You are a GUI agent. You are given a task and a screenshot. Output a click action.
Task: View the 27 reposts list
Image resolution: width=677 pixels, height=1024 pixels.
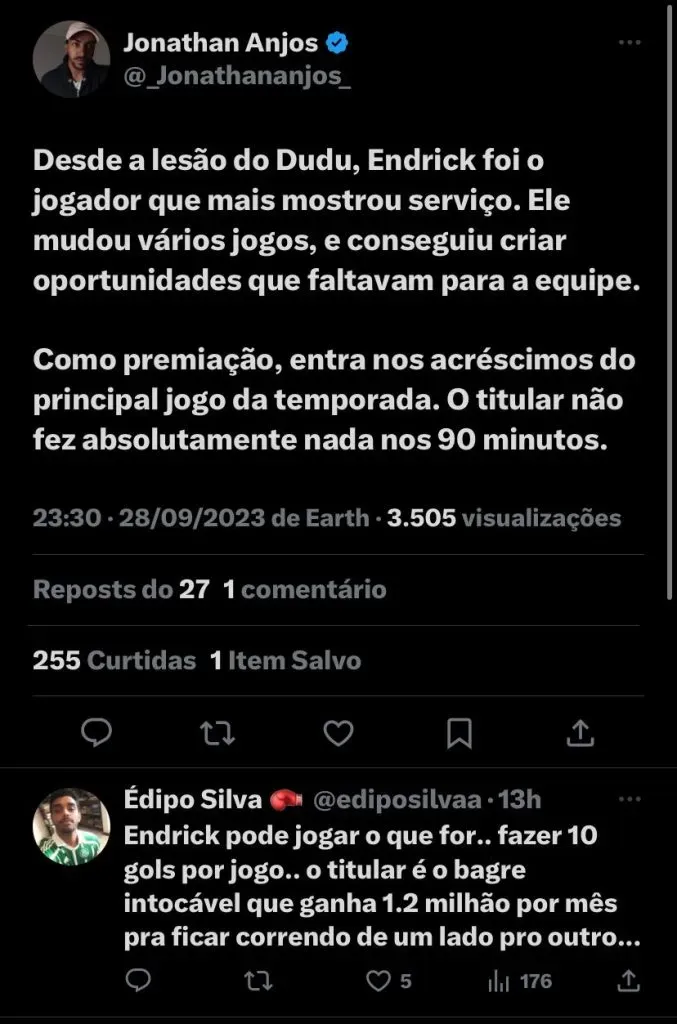(121, 589)
